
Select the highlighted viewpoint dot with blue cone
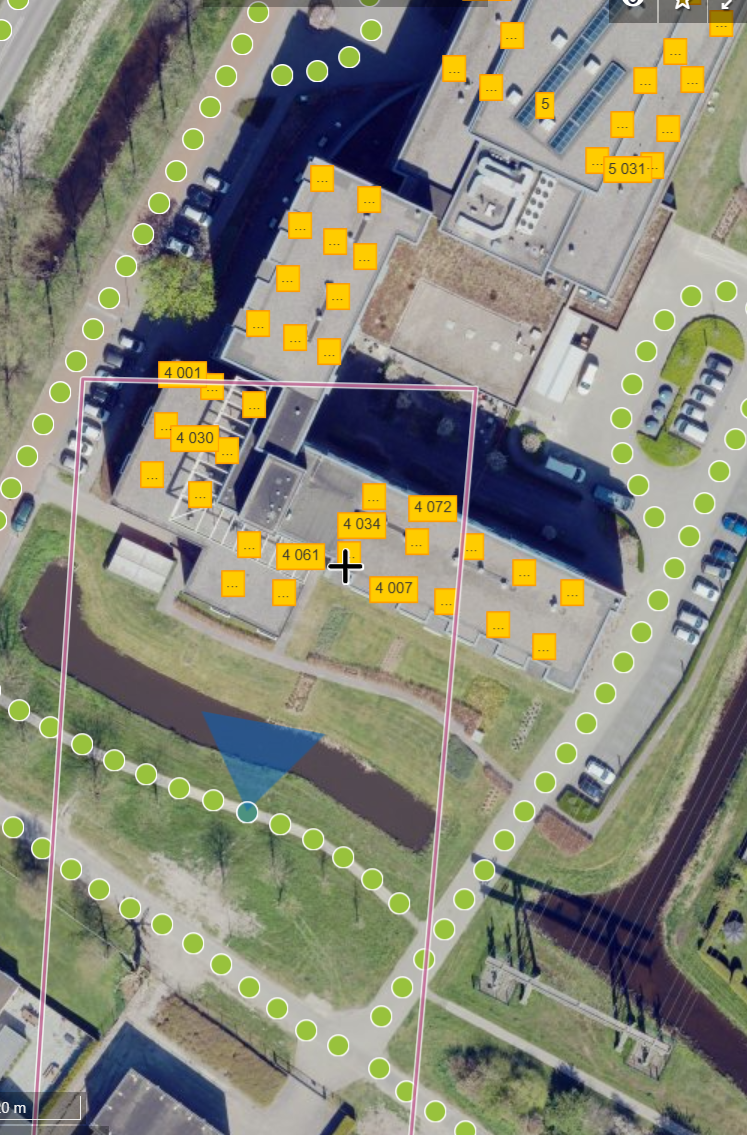pyautogui.click(x=247, y=812)
